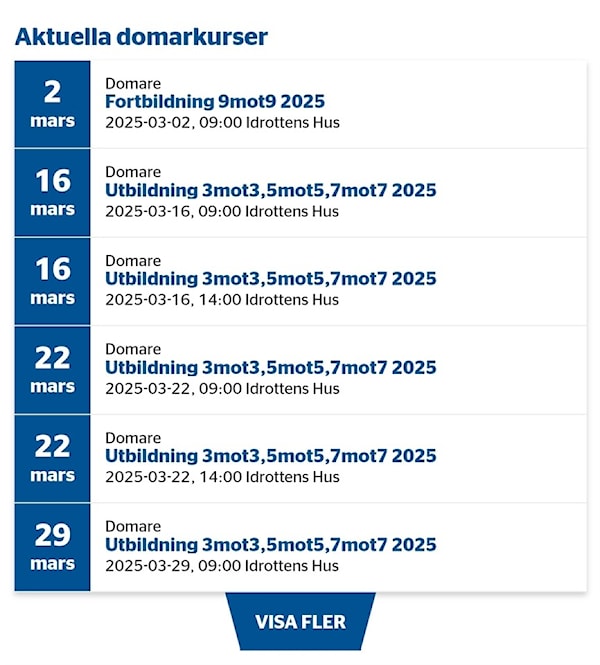
Task: Open the 2025-03-22, 14:00 Utbildning course
Action: pyautogui.click(x=270, y=456)
